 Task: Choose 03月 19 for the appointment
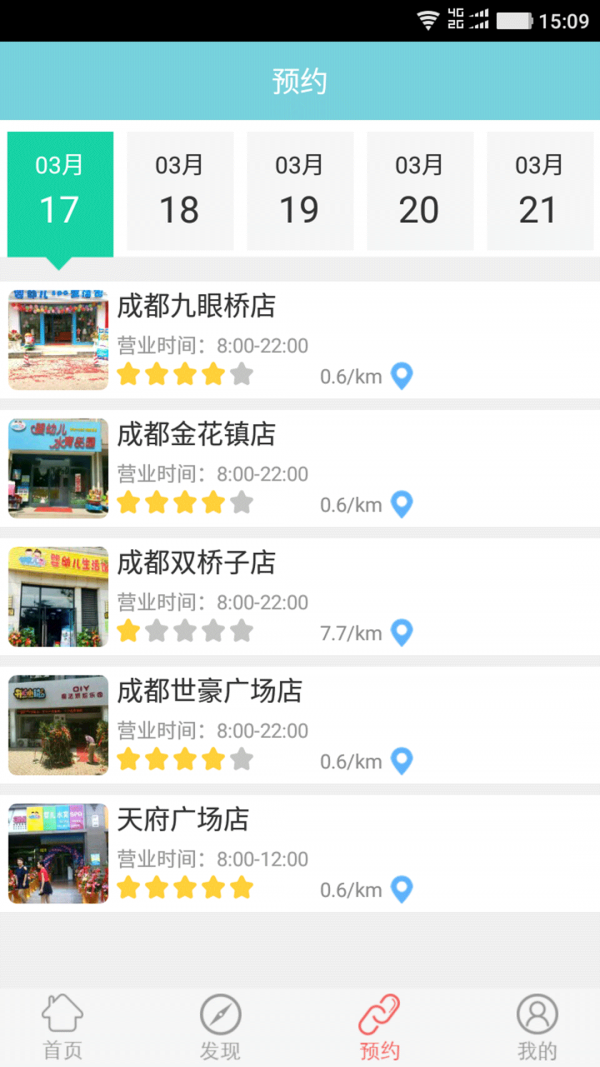[x=300, y=191]
